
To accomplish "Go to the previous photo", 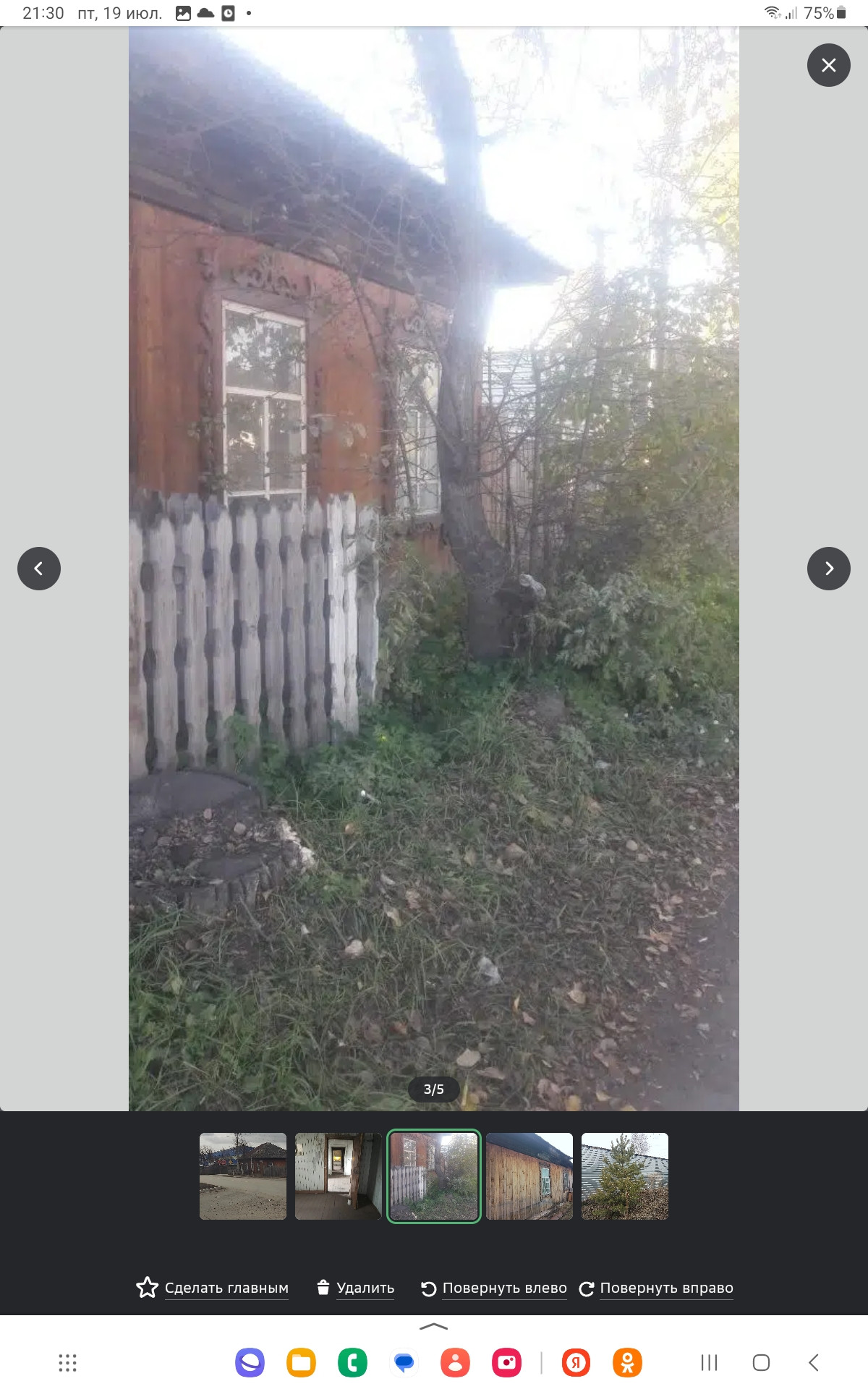I will pyautogui.click(x=39, y=569).
